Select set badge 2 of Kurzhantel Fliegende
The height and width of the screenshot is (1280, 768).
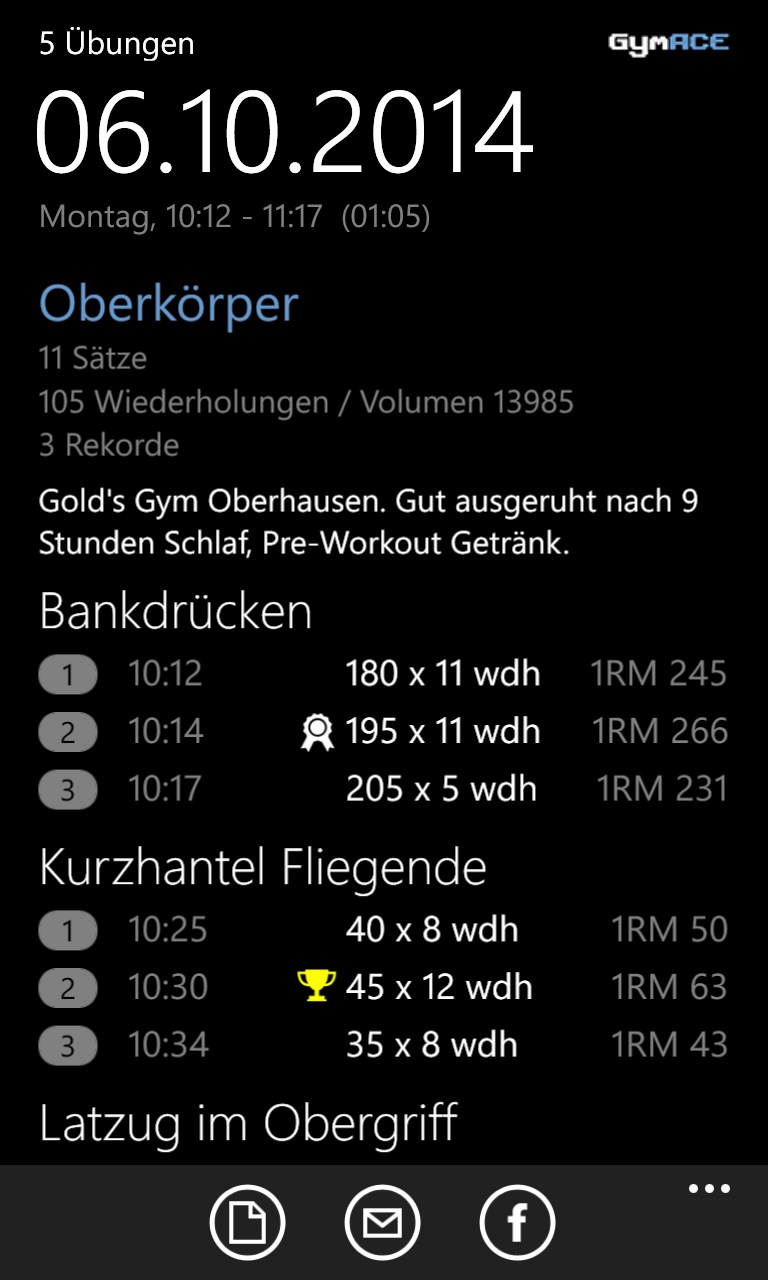tap(67, 987)
